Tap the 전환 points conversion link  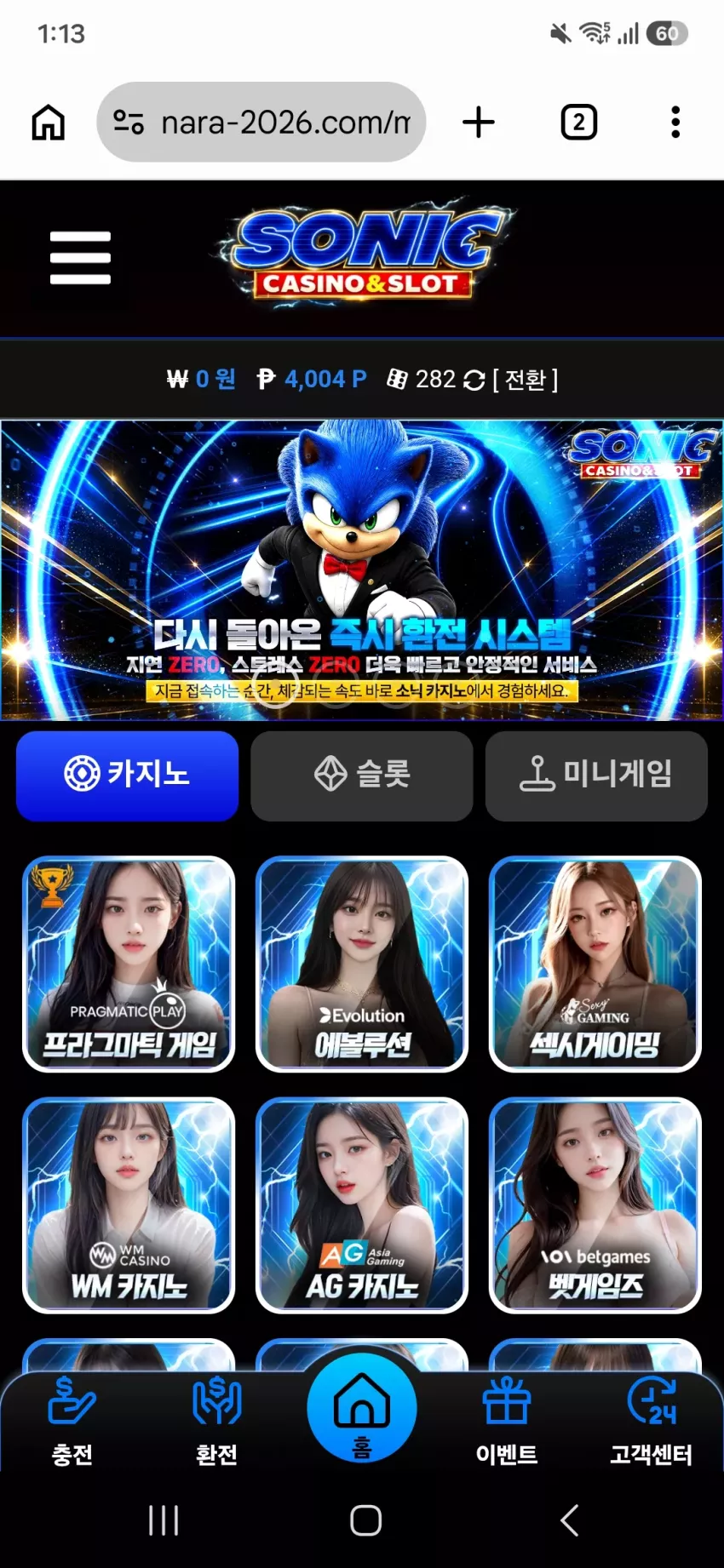point(526,380)
